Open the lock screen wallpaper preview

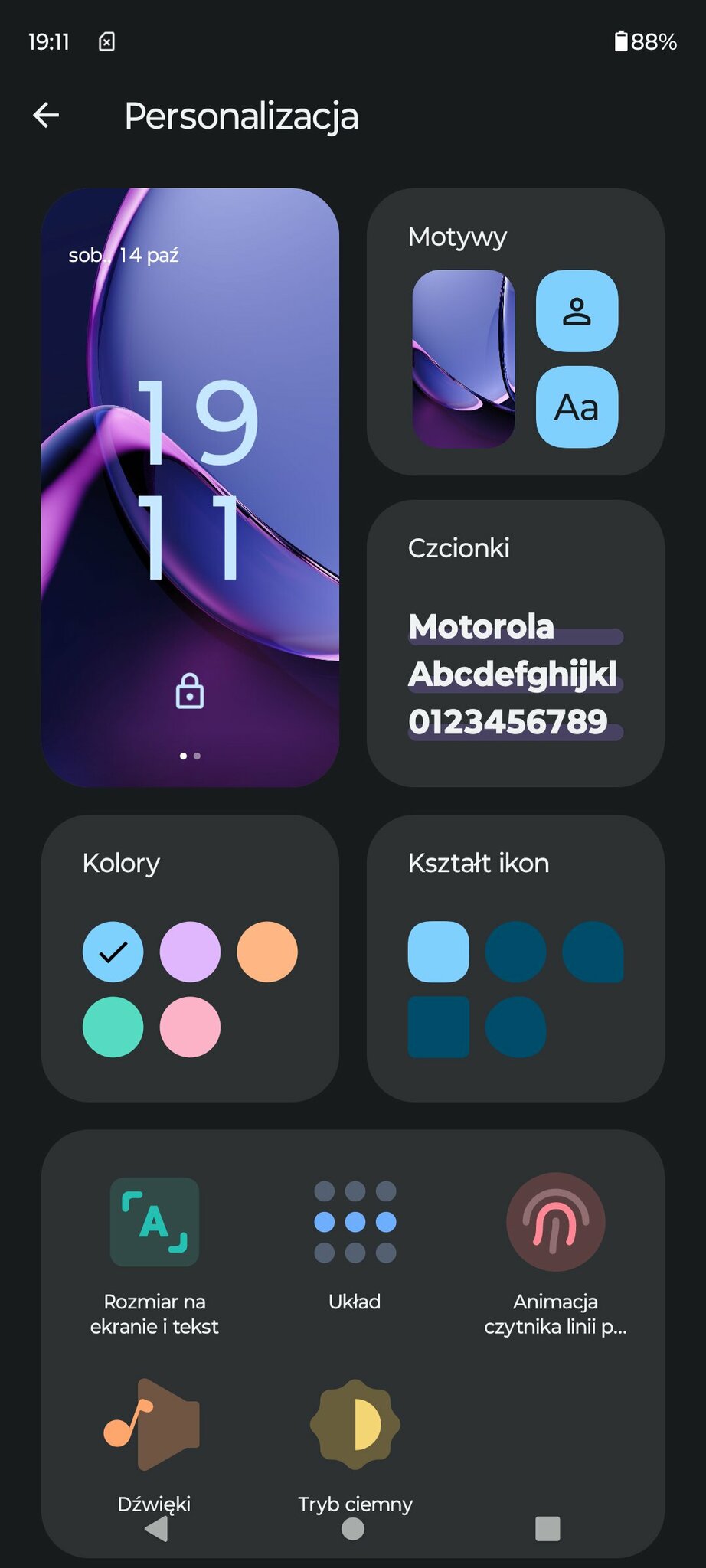coord(190,487)
